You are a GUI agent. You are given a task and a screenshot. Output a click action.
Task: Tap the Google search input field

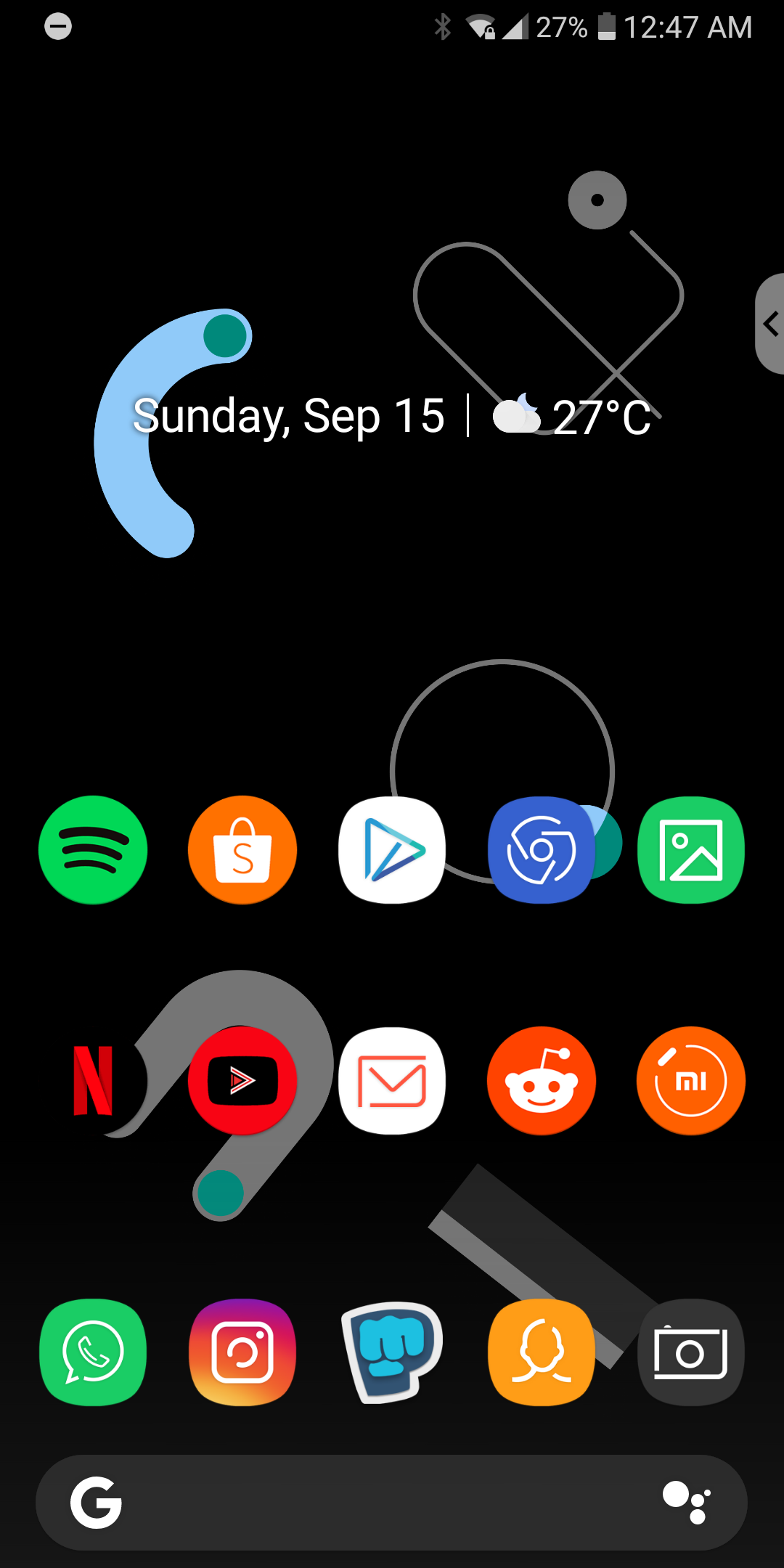(392, 1504)
